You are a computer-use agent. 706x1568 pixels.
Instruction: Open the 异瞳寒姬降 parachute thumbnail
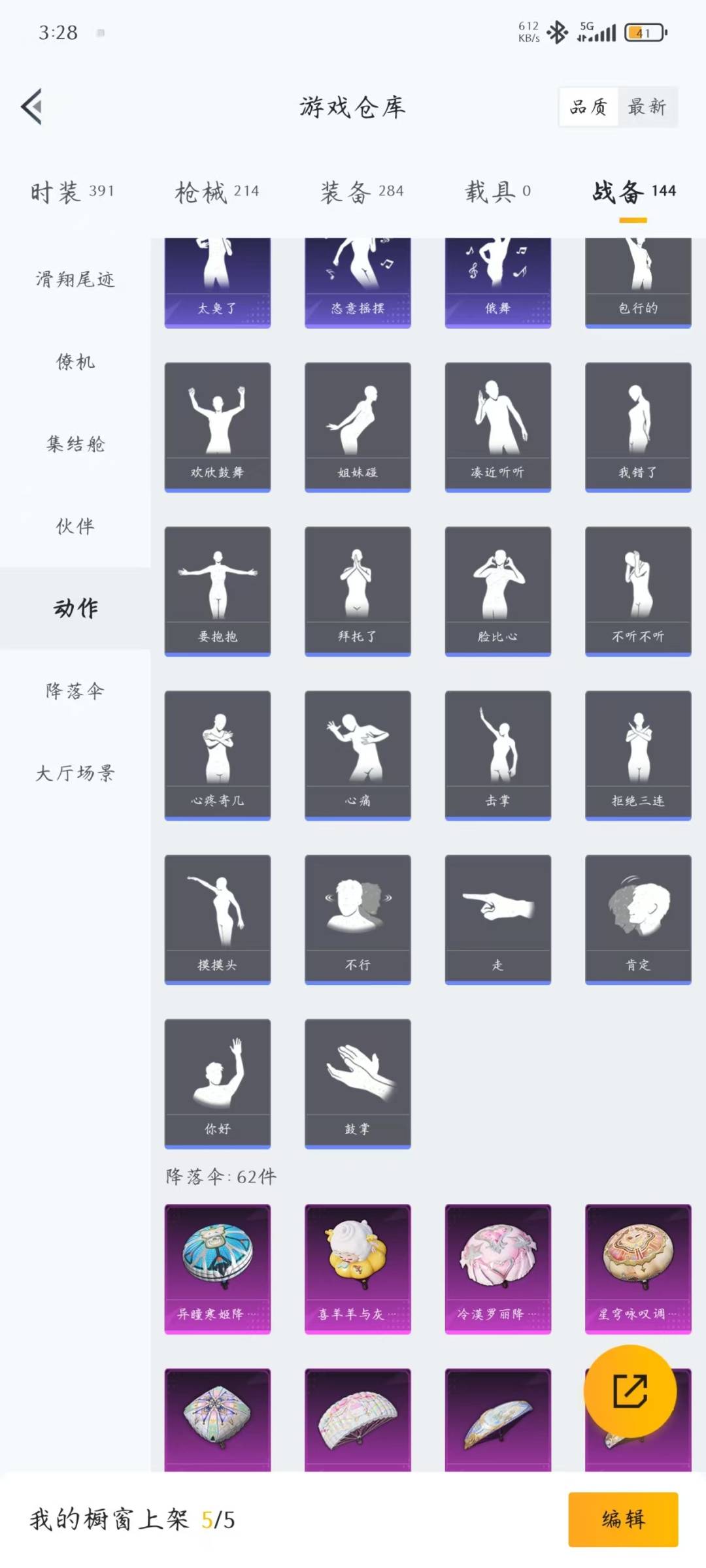(x=217, y=1267)
